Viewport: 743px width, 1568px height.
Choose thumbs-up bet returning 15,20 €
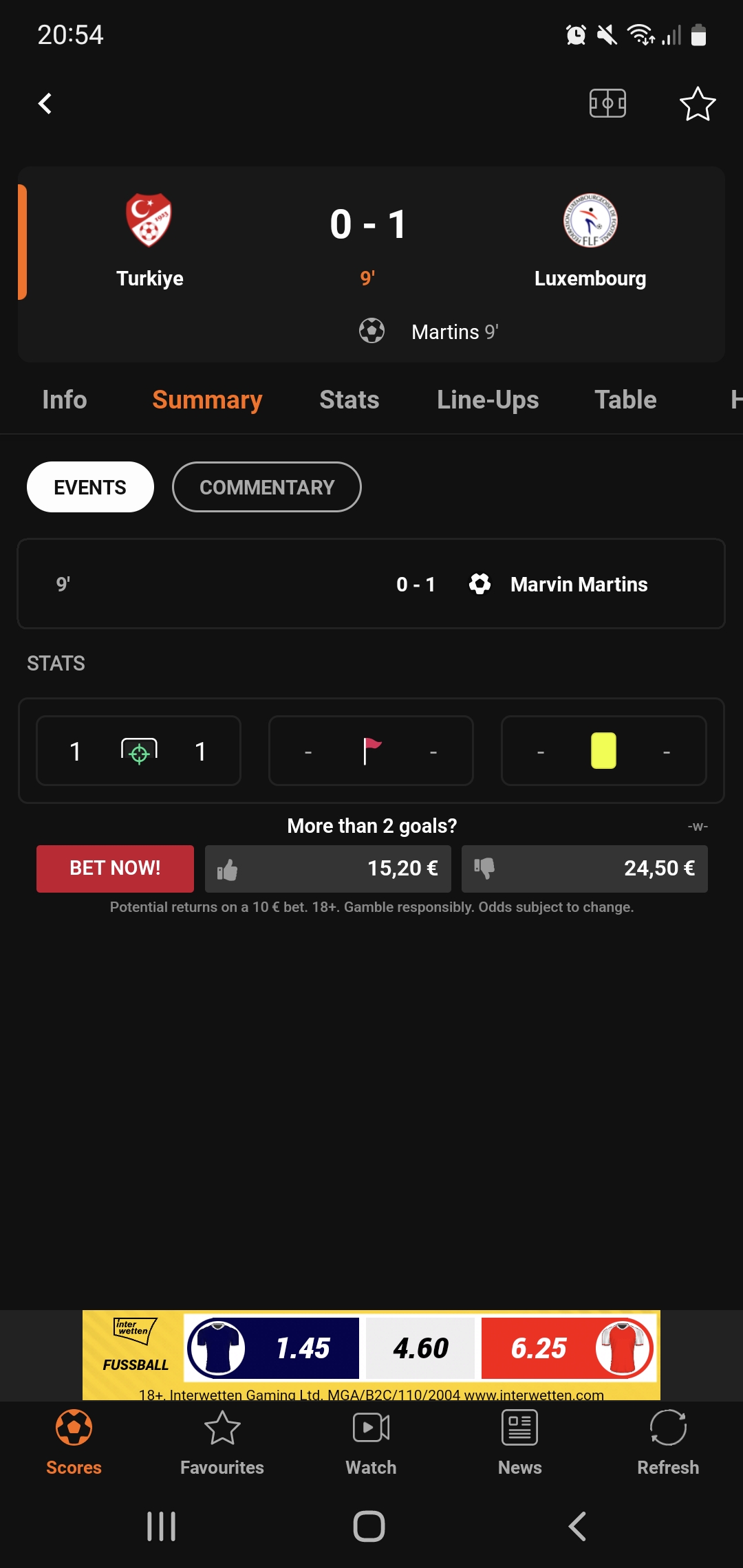pyautogui.click(x=328, y=869)
